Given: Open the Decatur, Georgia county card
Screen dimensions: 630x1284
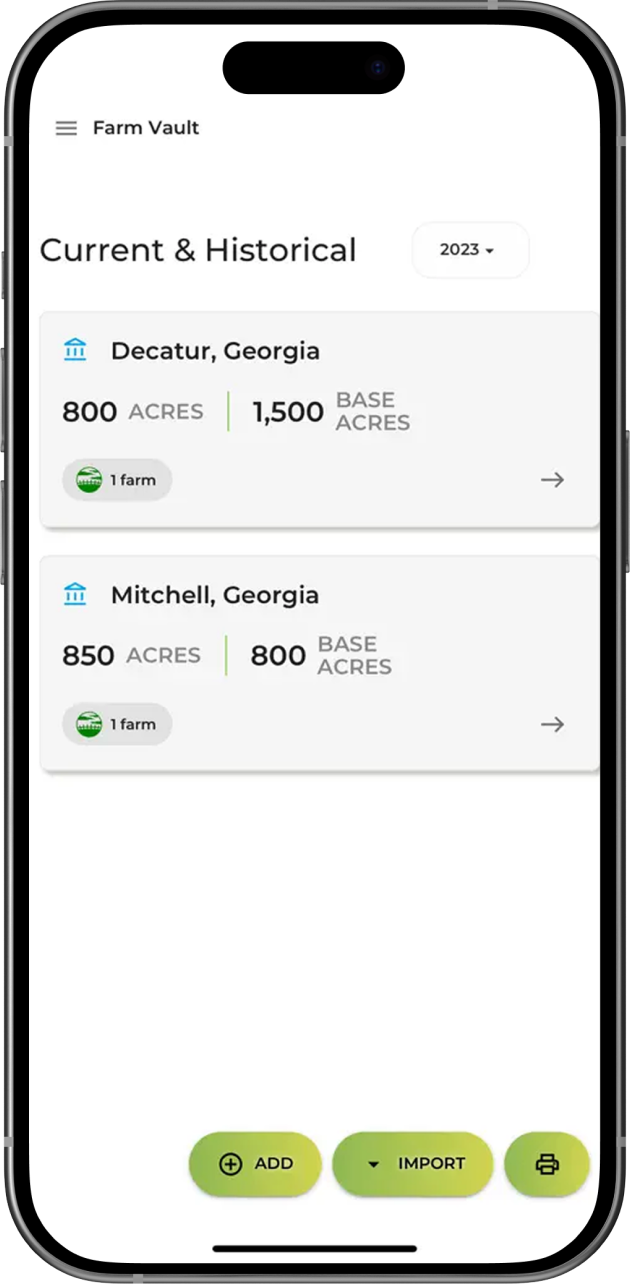Looking at the screenshot, I should pyautogui.click(x=319, y=419).
